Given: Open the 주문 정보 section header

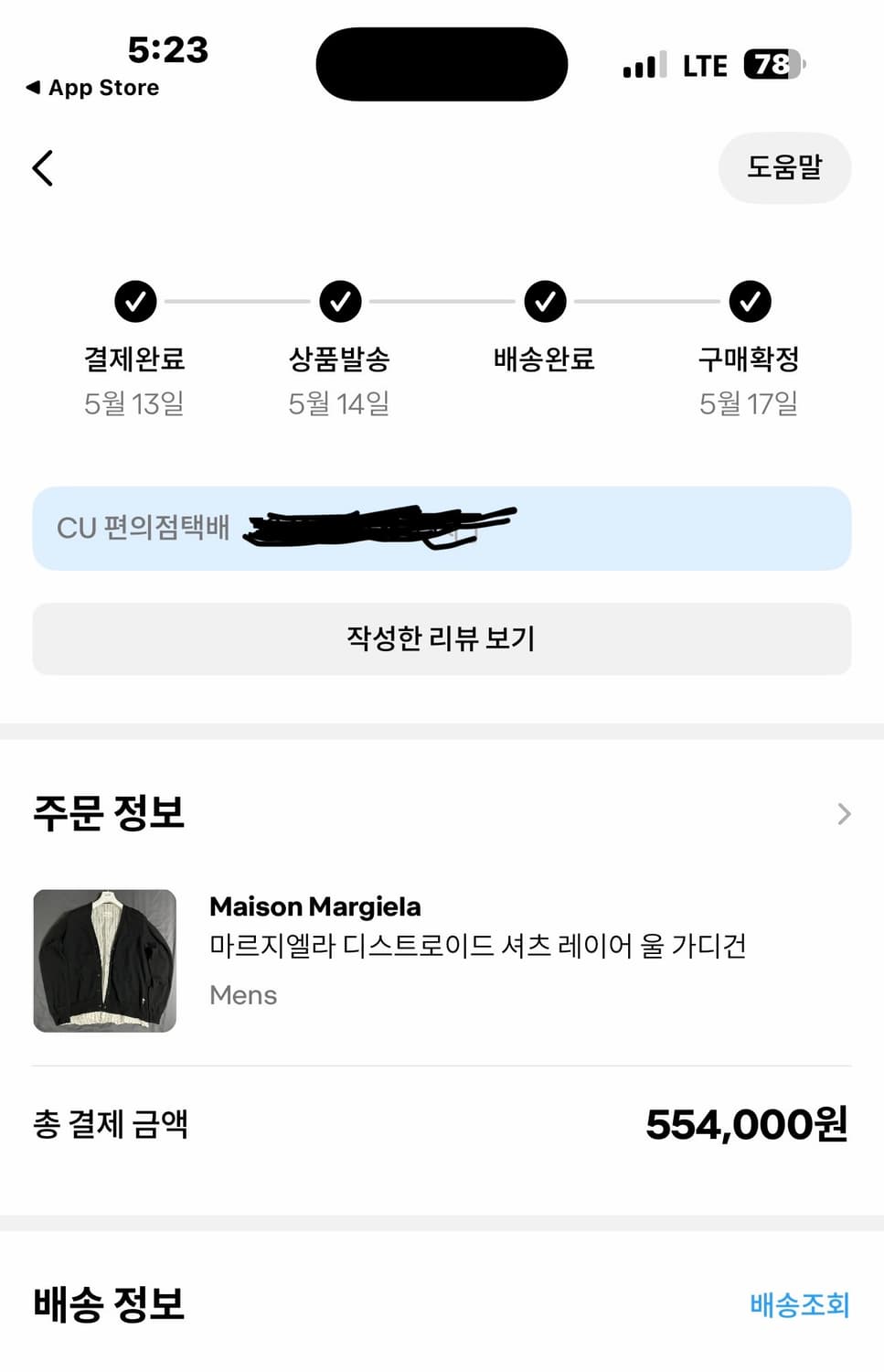Looking at the screenshot, I should pyautogui.click(x=110, y=814).
